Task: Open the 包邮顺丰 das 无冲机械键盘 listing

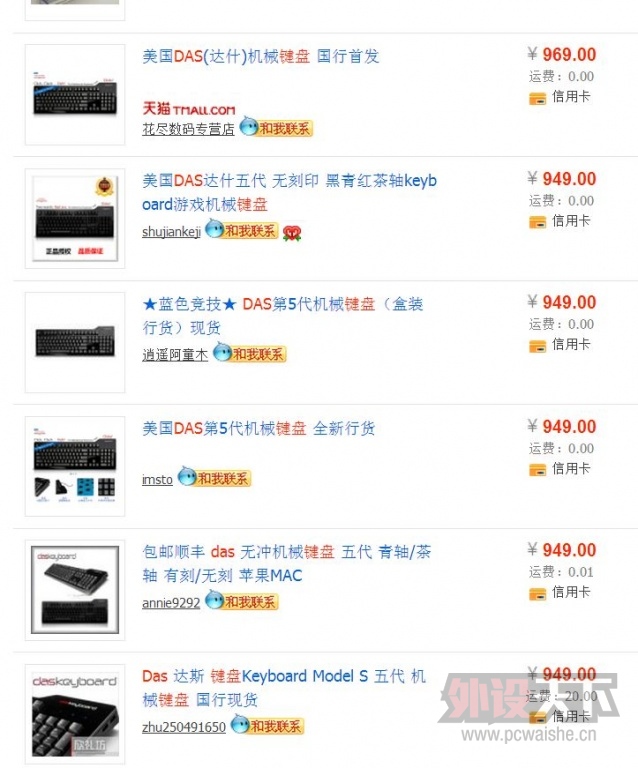Action: tap(288, 552)
